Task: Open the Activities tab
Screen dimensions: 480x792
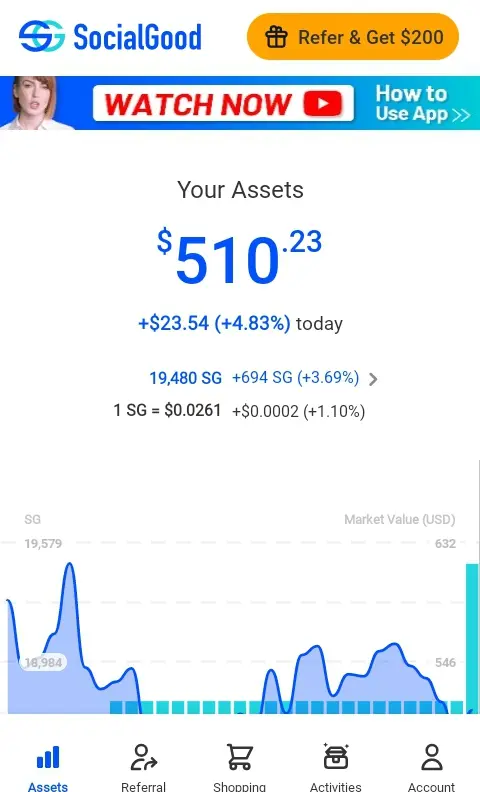Action: [x=335, y=767]
